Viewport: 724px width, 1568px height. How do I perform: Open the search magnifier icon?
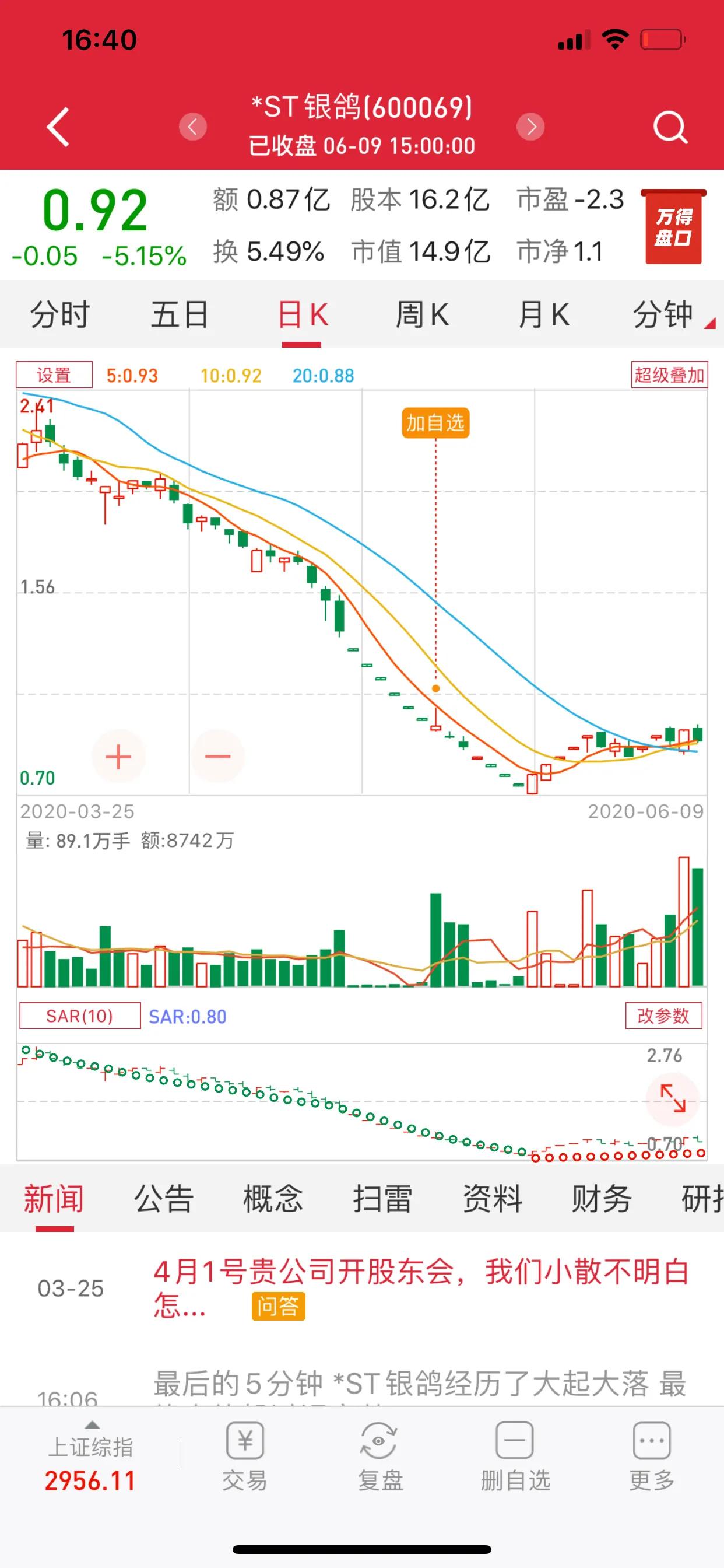(x=670, y=127)
